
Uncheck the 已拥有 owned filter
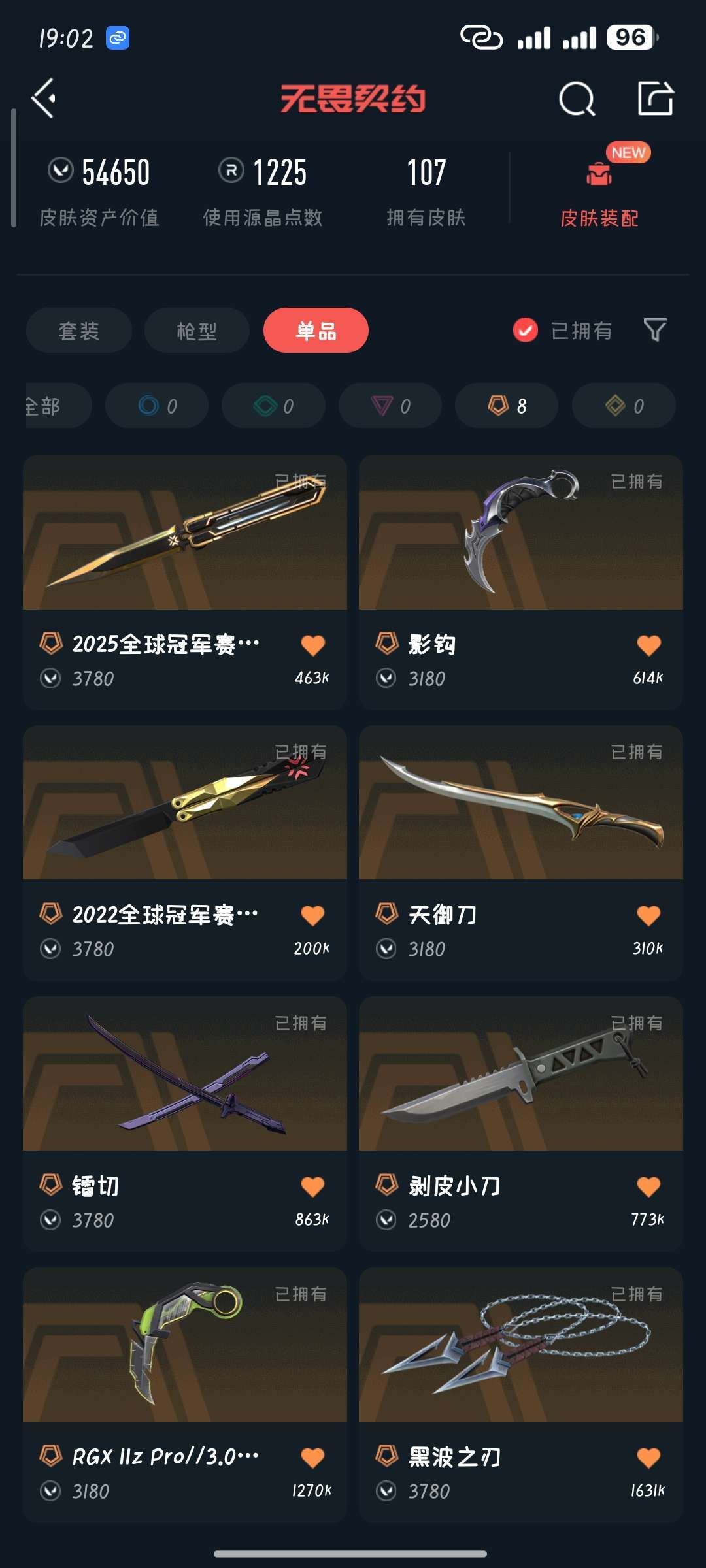[526, 331]
